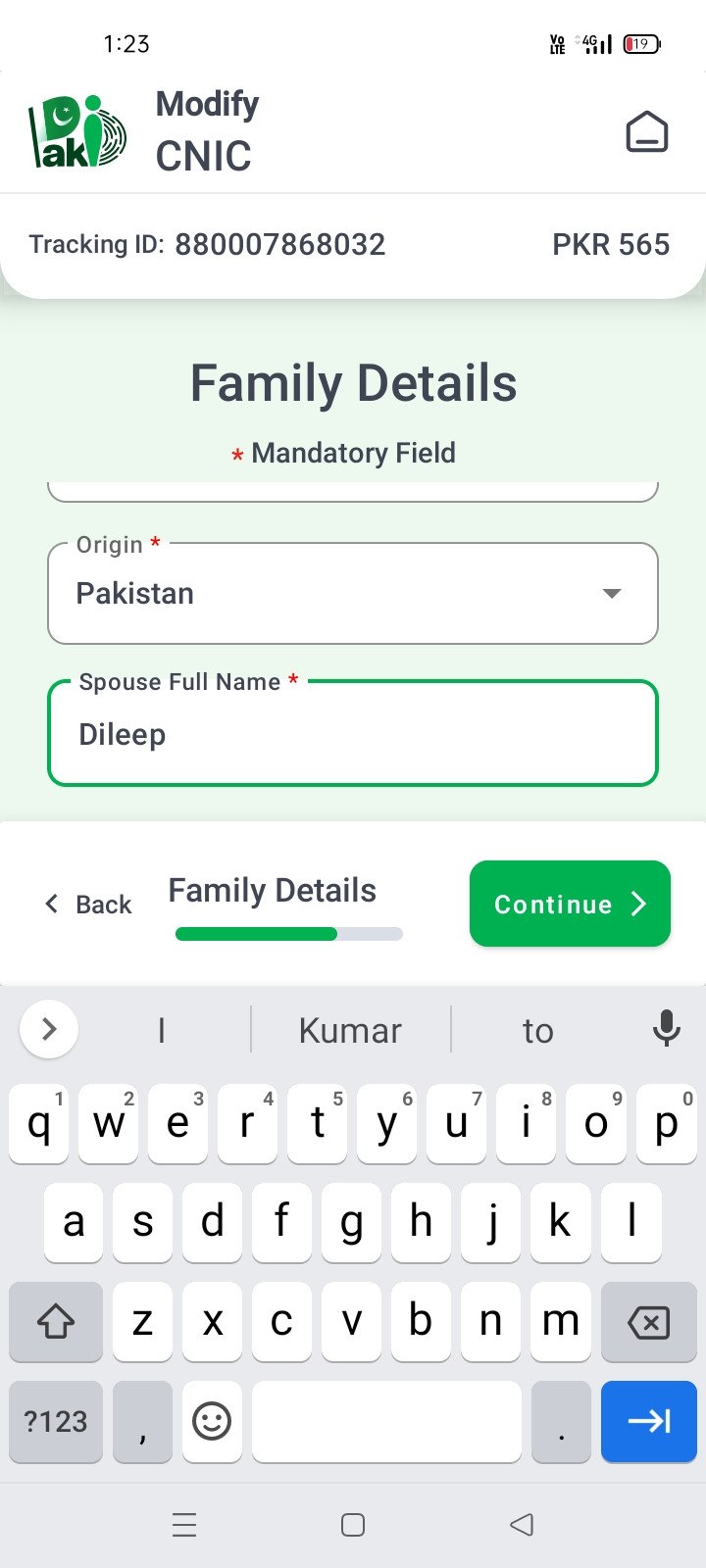
Task: Hit the keyboard backspace key
Action: (648, 1322)
